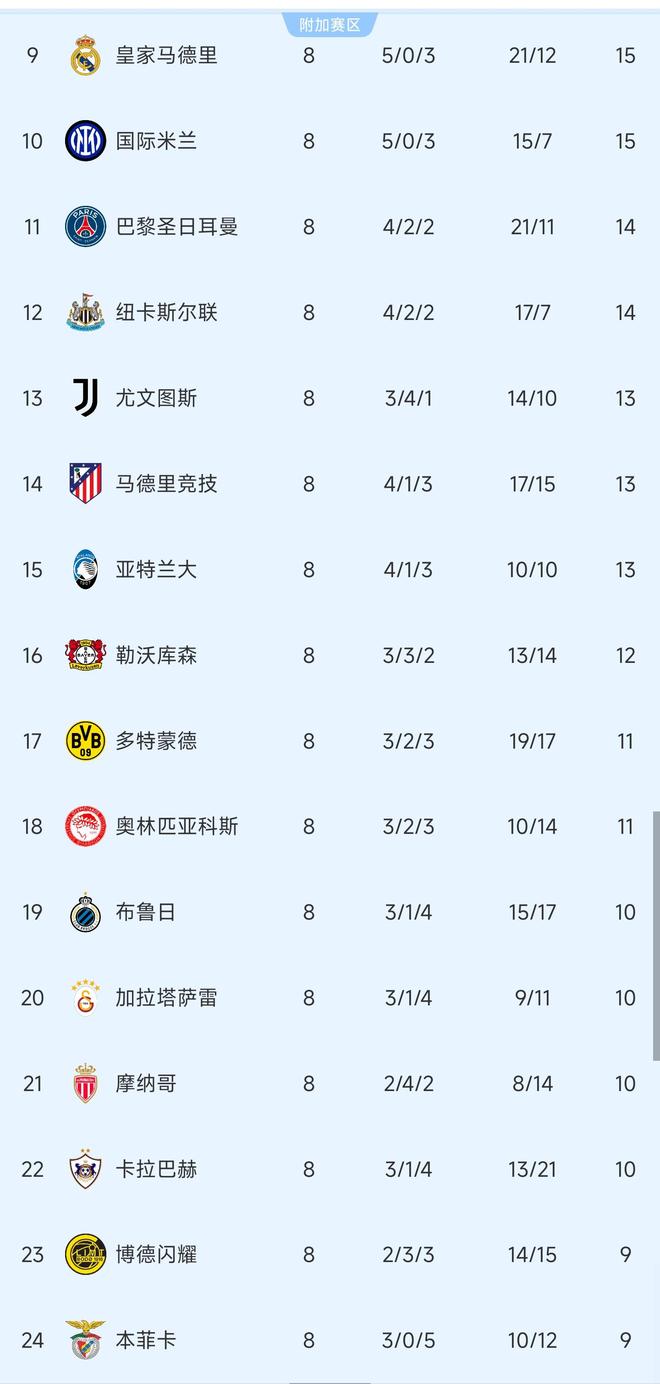Select the 多特蒙德 row
The height and width of the screenshot is (1384, 660).
pyautogui.click(x=156, y=741)
